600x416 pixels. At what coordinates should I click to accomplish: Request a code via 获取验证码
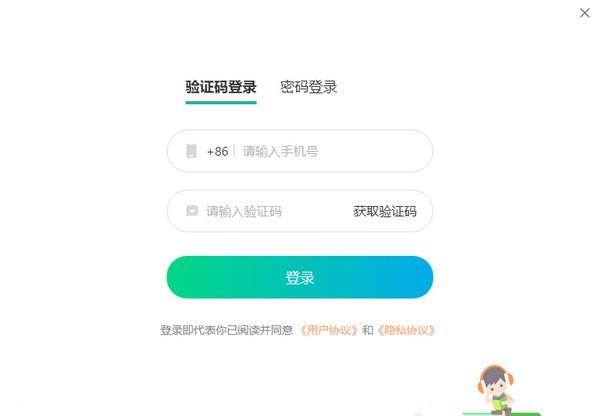click(x=385, y=211)
